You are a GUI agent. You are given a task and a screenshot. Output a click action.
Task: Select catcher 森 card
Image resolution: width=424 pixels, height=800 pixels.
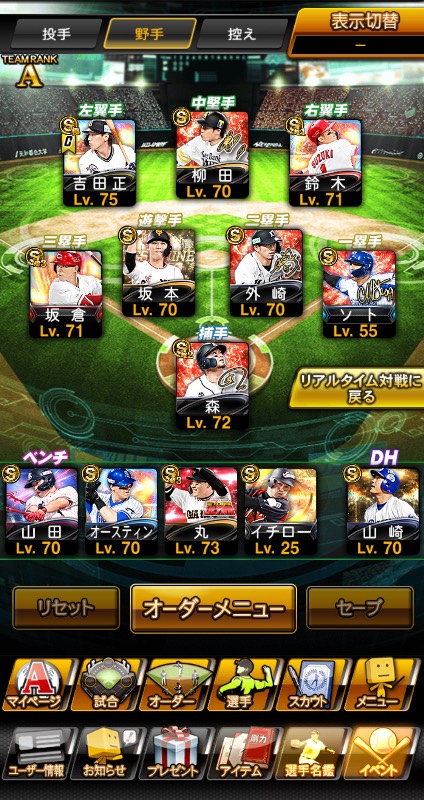[x=212, y=386]
